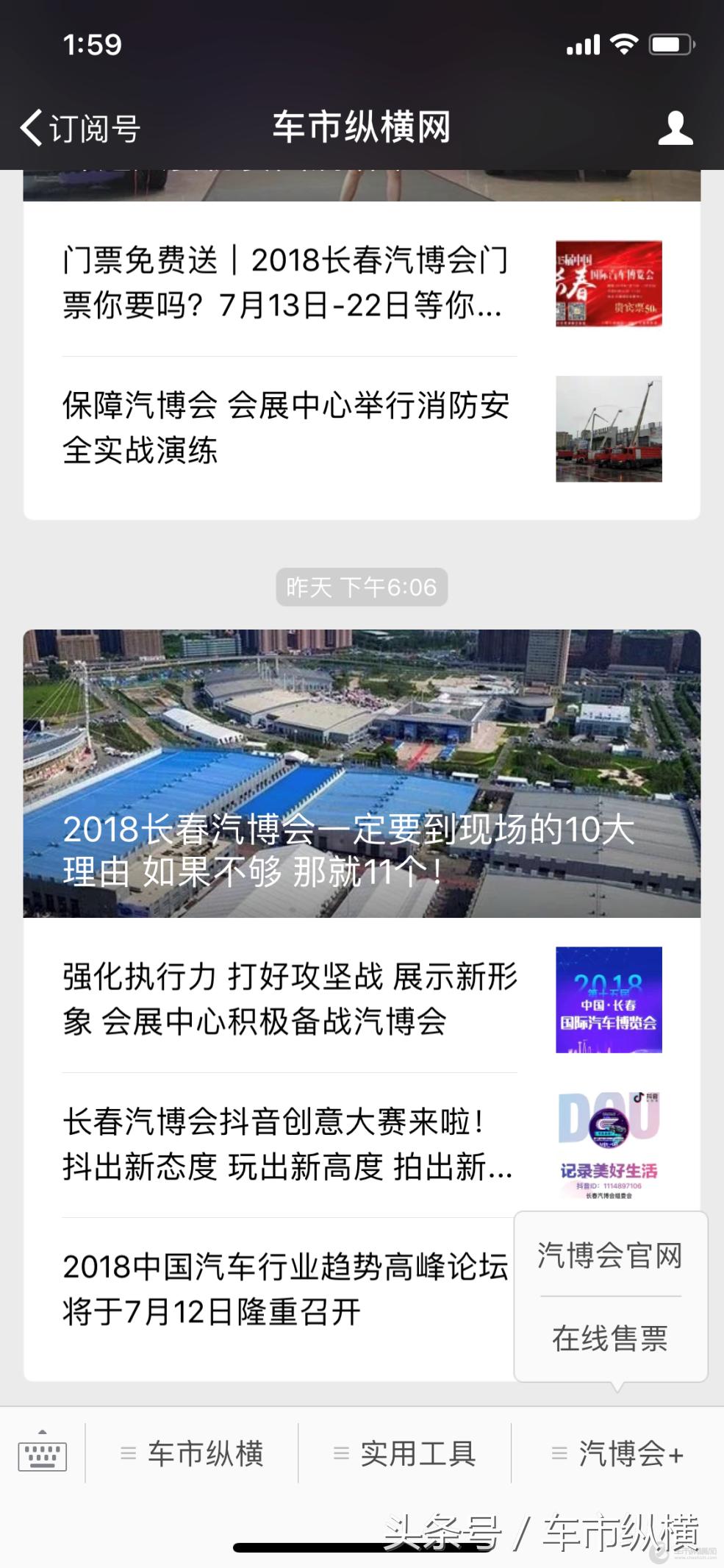Viewport: 724px width, 1568px height.
Task: Read the 强化执行力 article
Action: click(x=290, y=999)
